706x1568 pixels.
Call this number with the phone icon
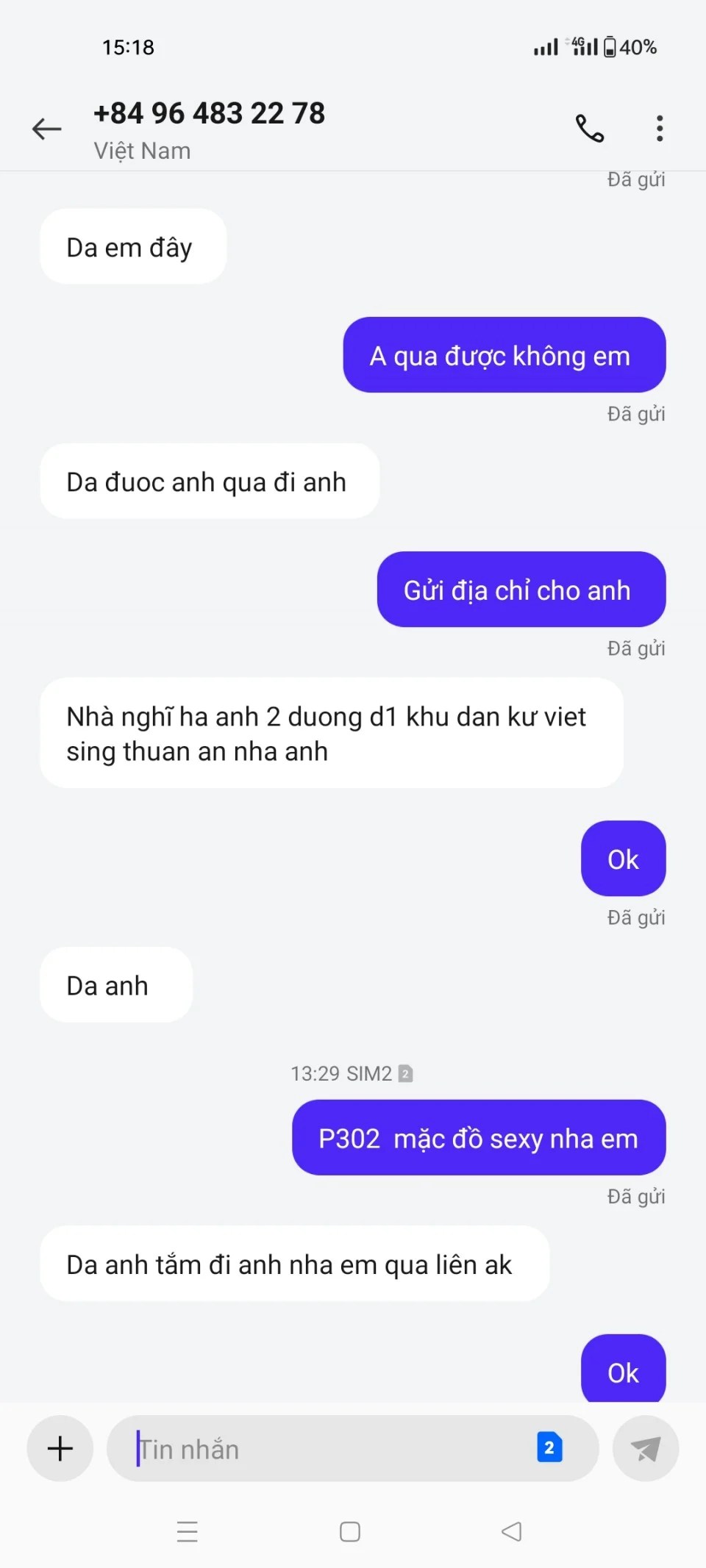pos(589,129)
